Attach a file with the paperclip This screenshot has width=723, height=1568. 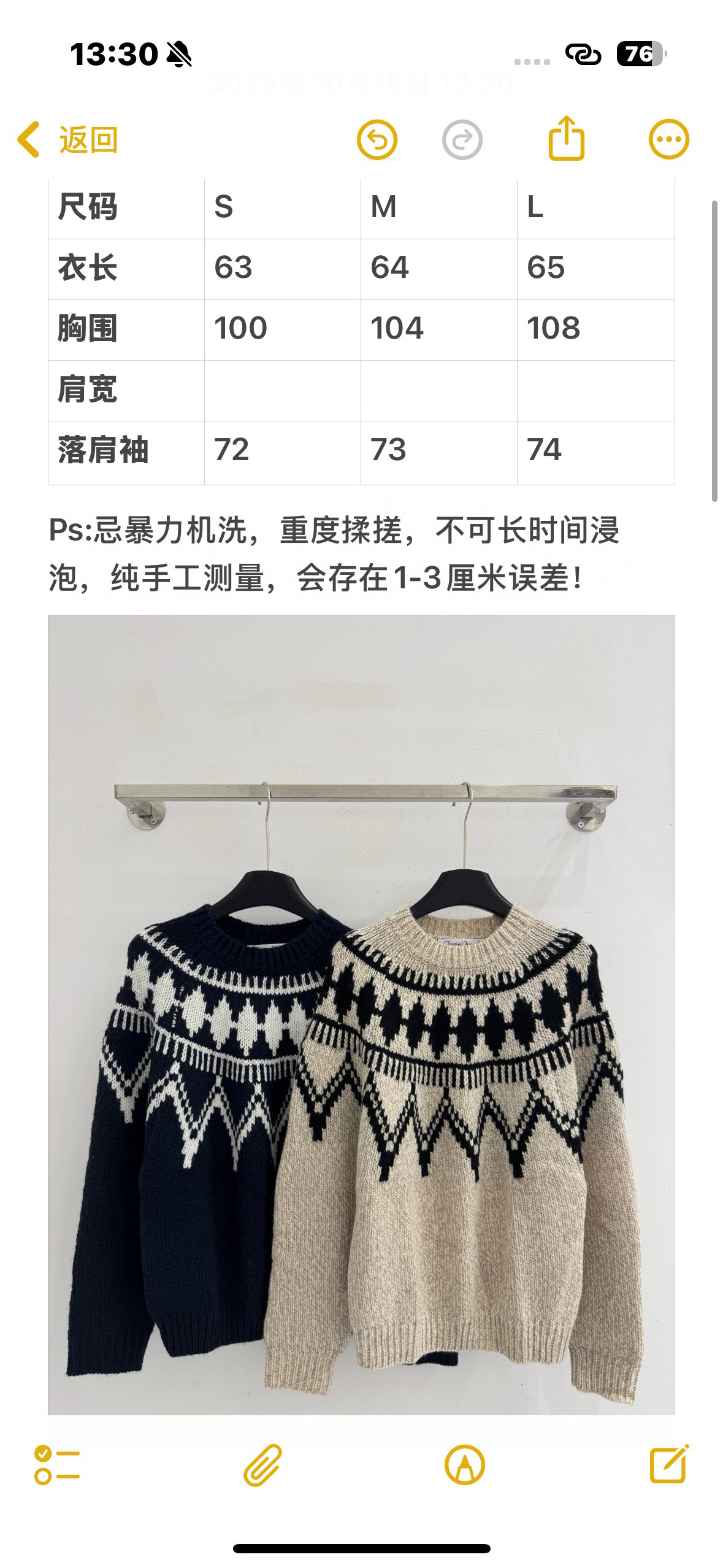pyautogui.click(x=262, y=1465)
